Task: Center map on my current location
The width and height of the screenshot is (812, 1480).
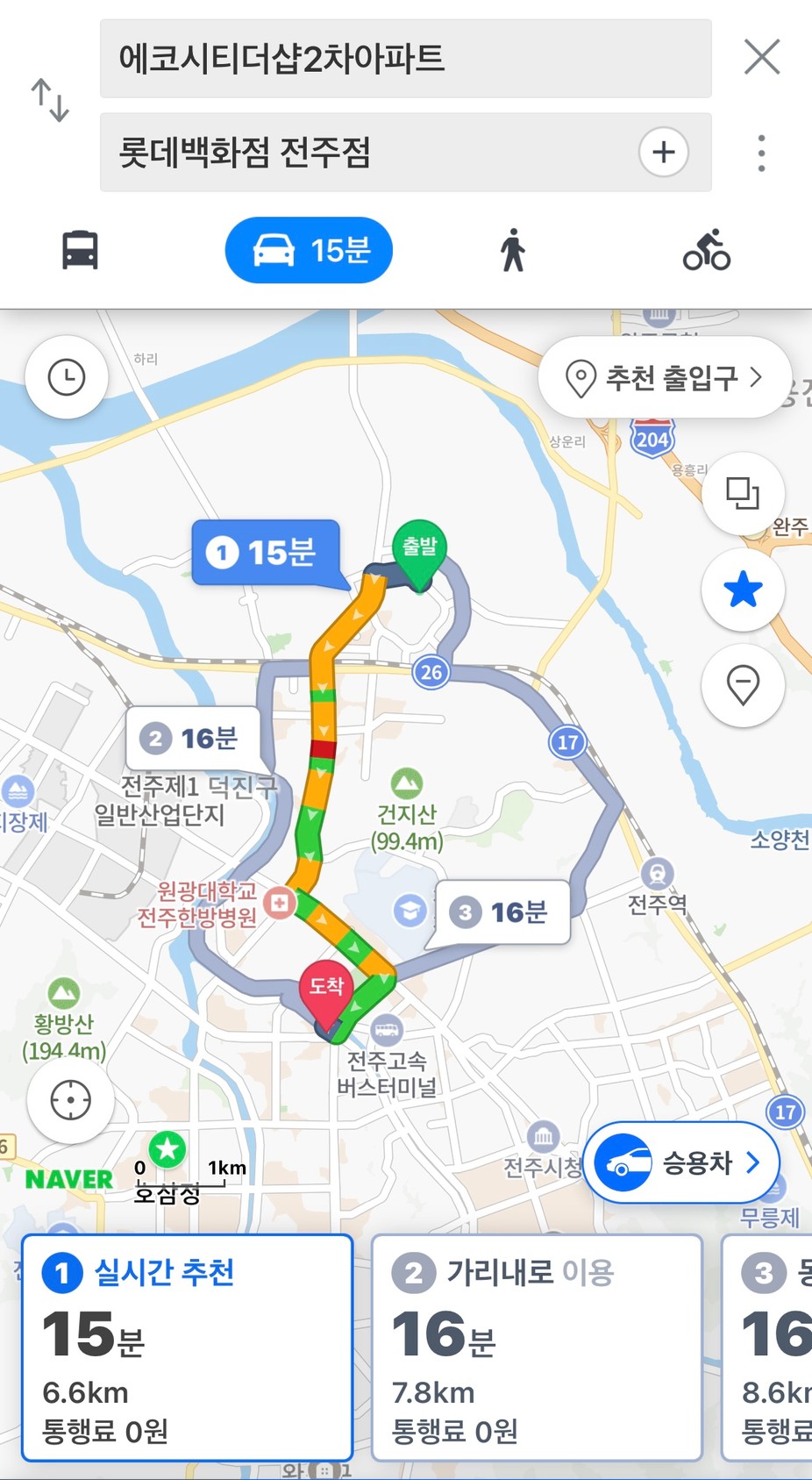Action: [x=71, y=1100]
